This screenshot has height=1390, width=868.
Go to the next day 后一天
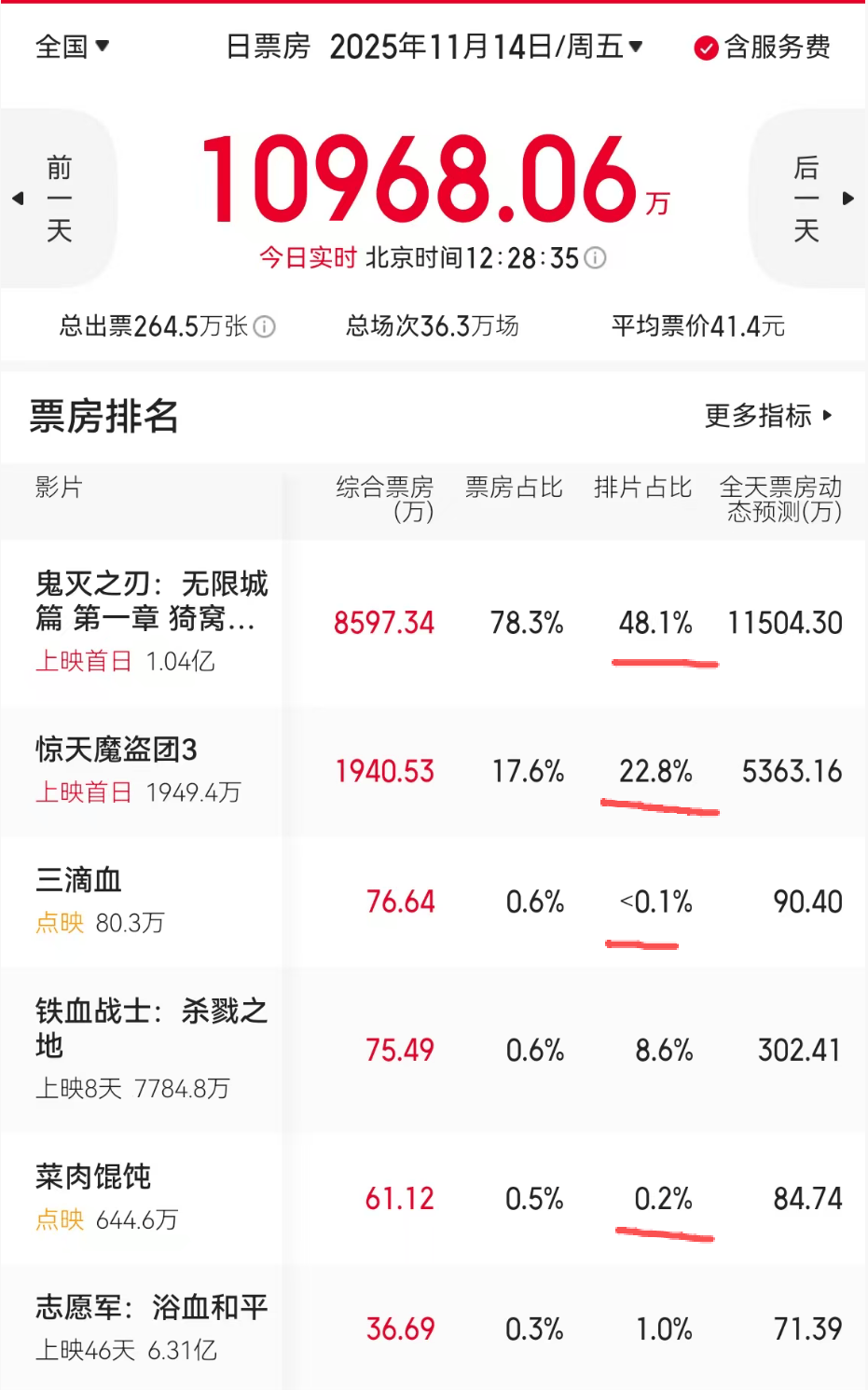coord(807,199)
